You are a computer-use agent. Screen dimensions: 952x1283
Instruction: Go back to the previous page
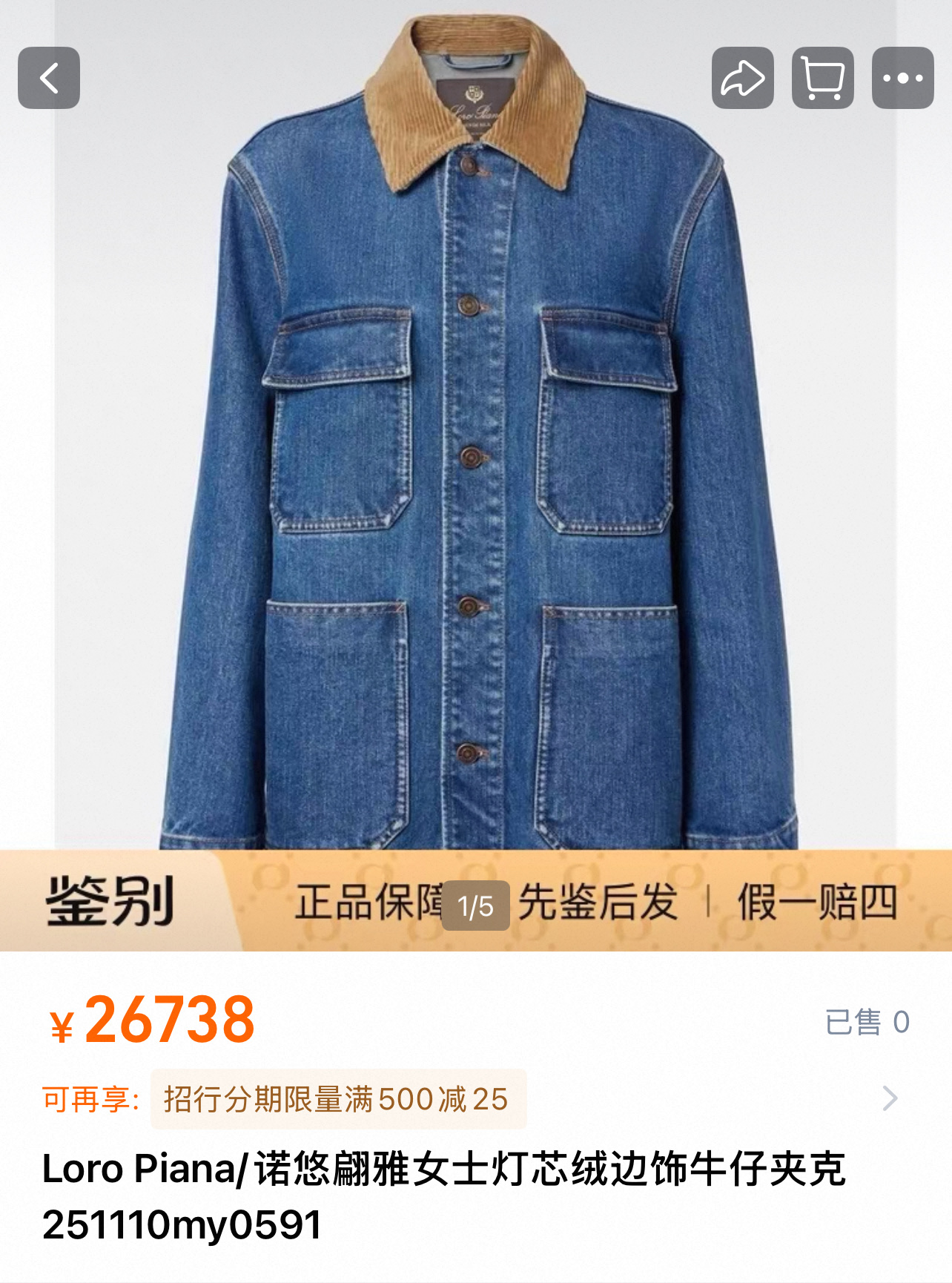click(49, 78)
